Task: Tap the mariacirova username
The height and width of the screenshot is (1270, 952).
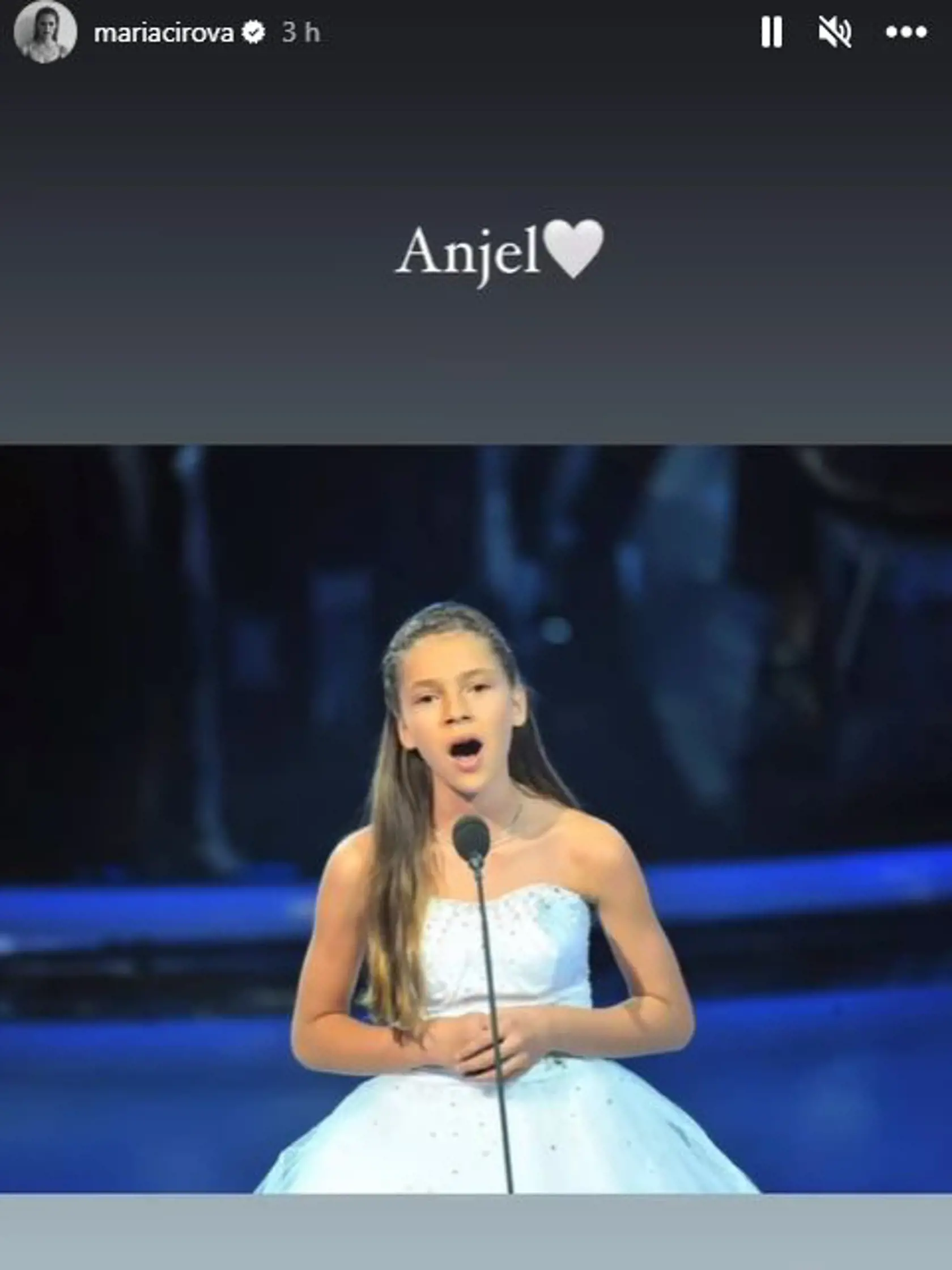Action: (164, 33)
